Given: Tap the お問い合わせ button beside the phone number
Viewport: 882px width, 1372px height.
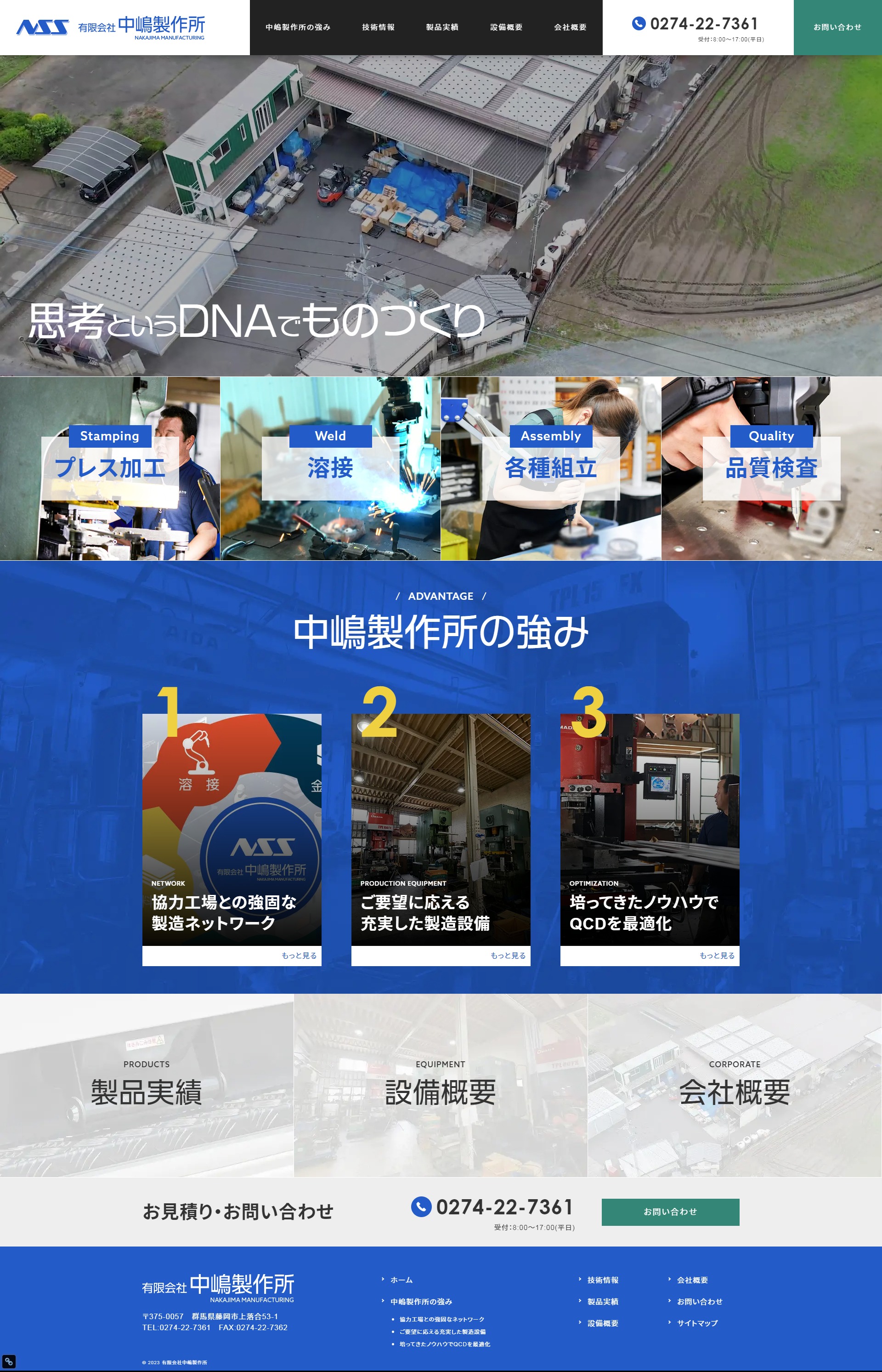Looking at the screenshot, I should (670, 1212).
